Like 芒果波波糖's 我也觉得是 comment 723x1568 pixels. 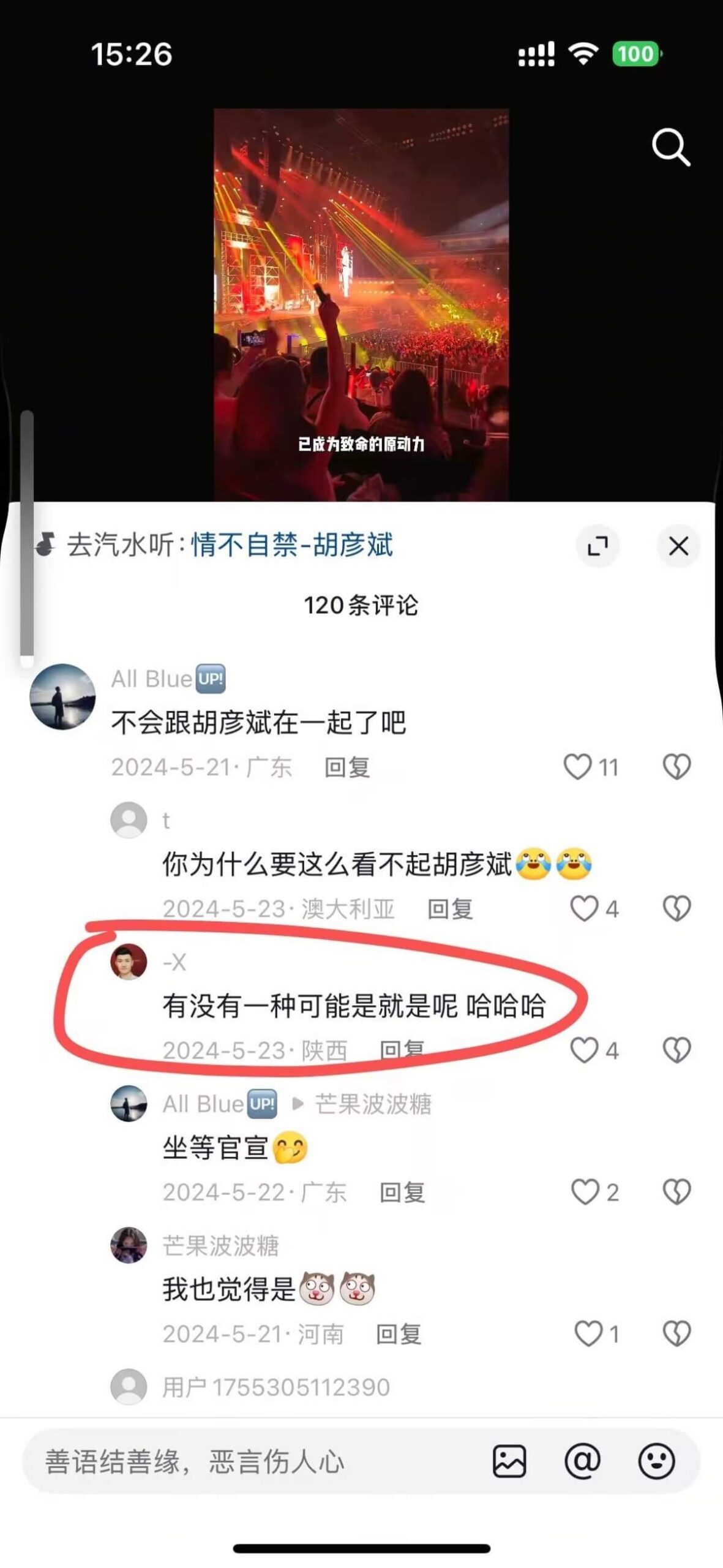pos(588,1334)
